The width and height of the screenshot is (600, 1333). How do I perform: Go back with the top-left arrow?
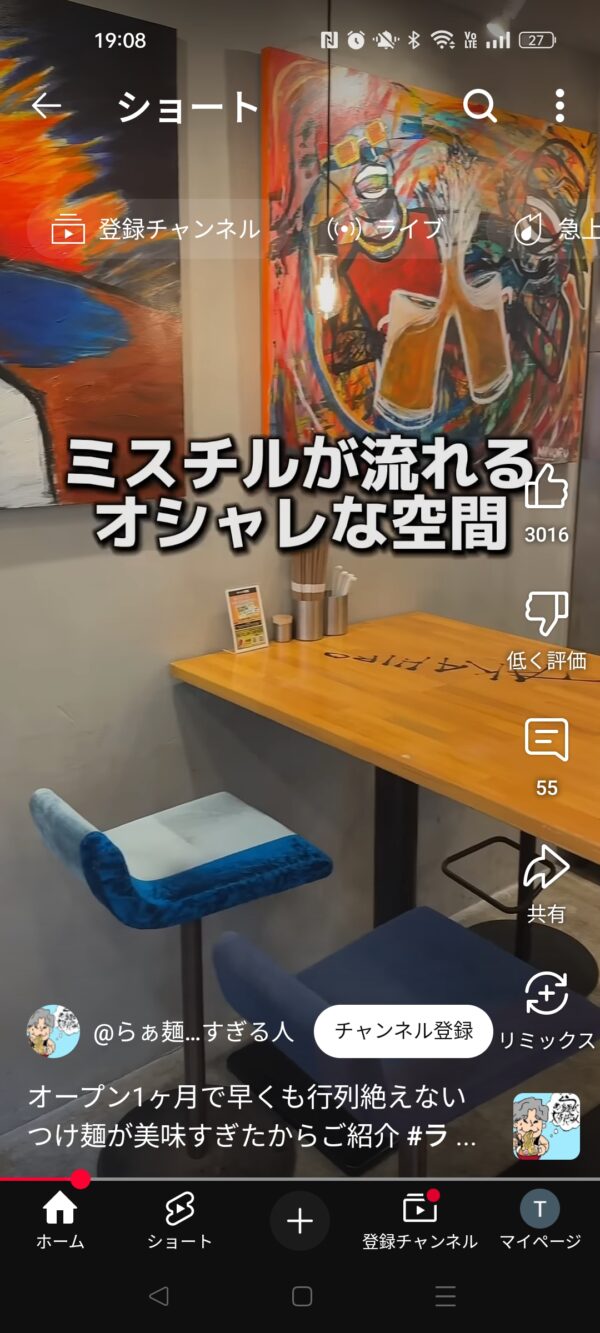click(46, 105)
